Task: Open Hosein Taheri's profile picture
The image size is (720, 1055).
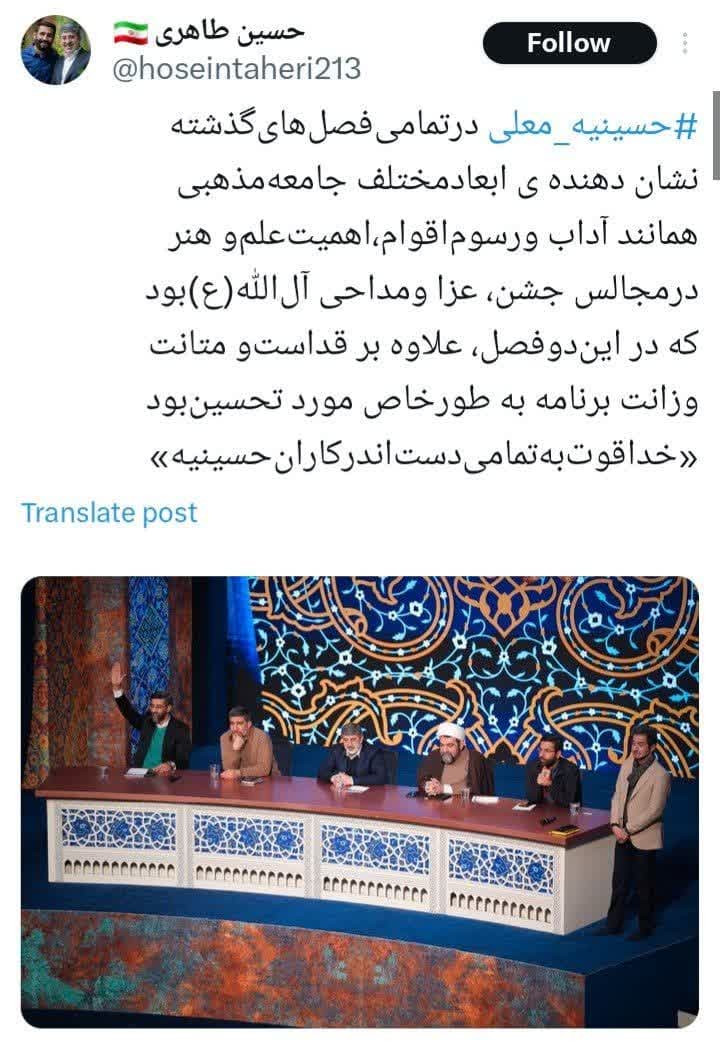Action: pyautogui.click(x=56, y=50)
